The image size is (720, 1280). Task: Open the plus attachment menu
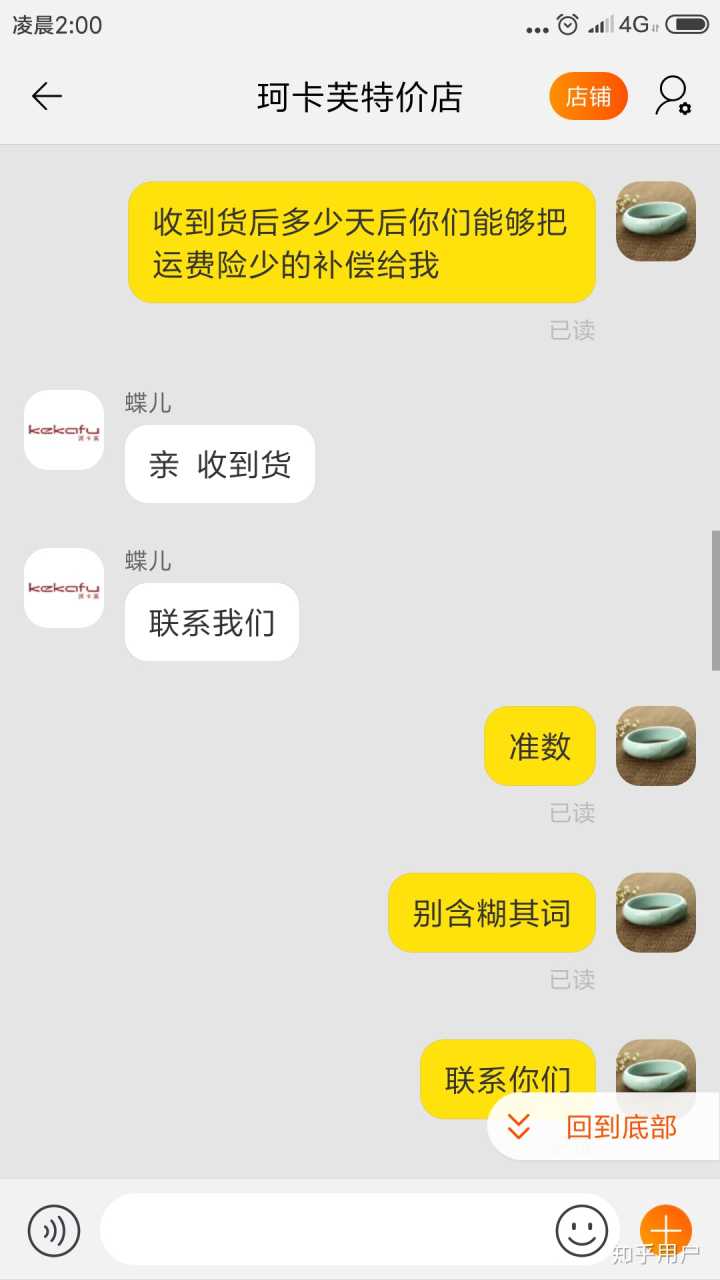click(666, 1230)
